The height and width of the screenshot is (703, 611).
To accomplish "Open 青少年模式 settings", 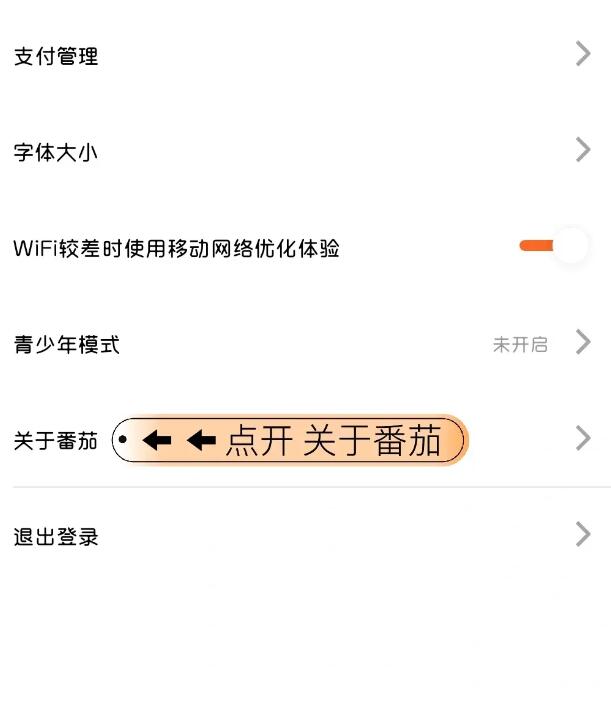I will 67,345.
